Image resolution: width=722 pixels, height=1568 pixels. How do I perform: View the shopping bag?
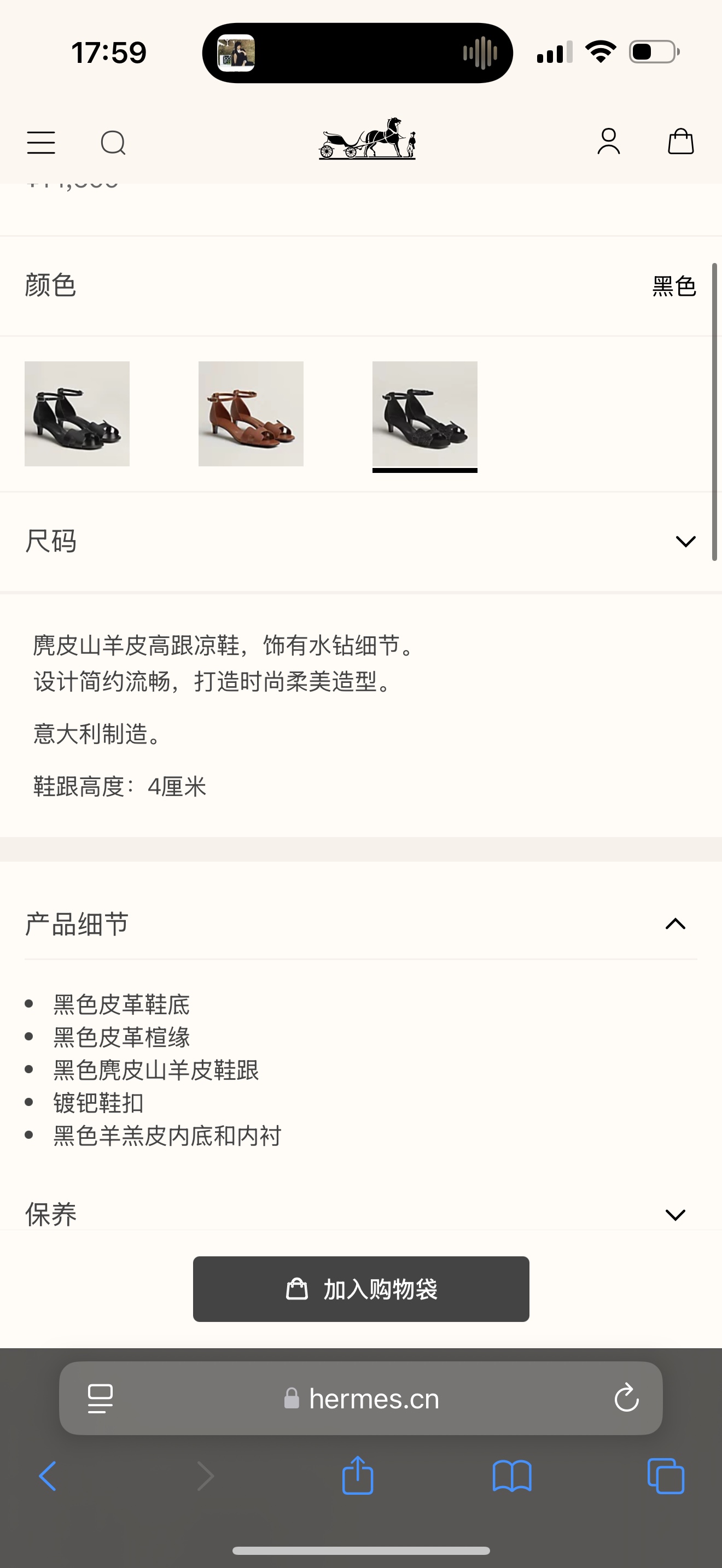click(x=680, y=142)
